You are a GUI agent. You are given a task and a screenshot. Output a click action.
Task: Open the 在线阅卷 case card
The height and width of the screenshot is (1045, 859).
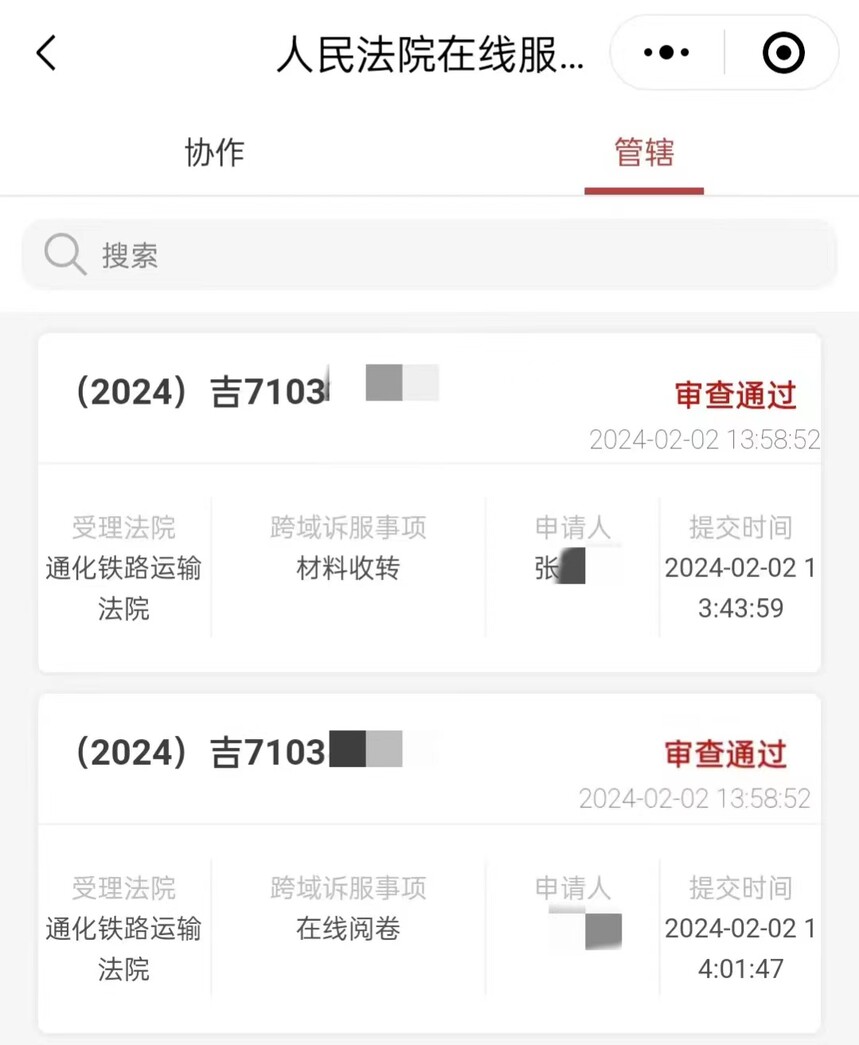(429, 863)
